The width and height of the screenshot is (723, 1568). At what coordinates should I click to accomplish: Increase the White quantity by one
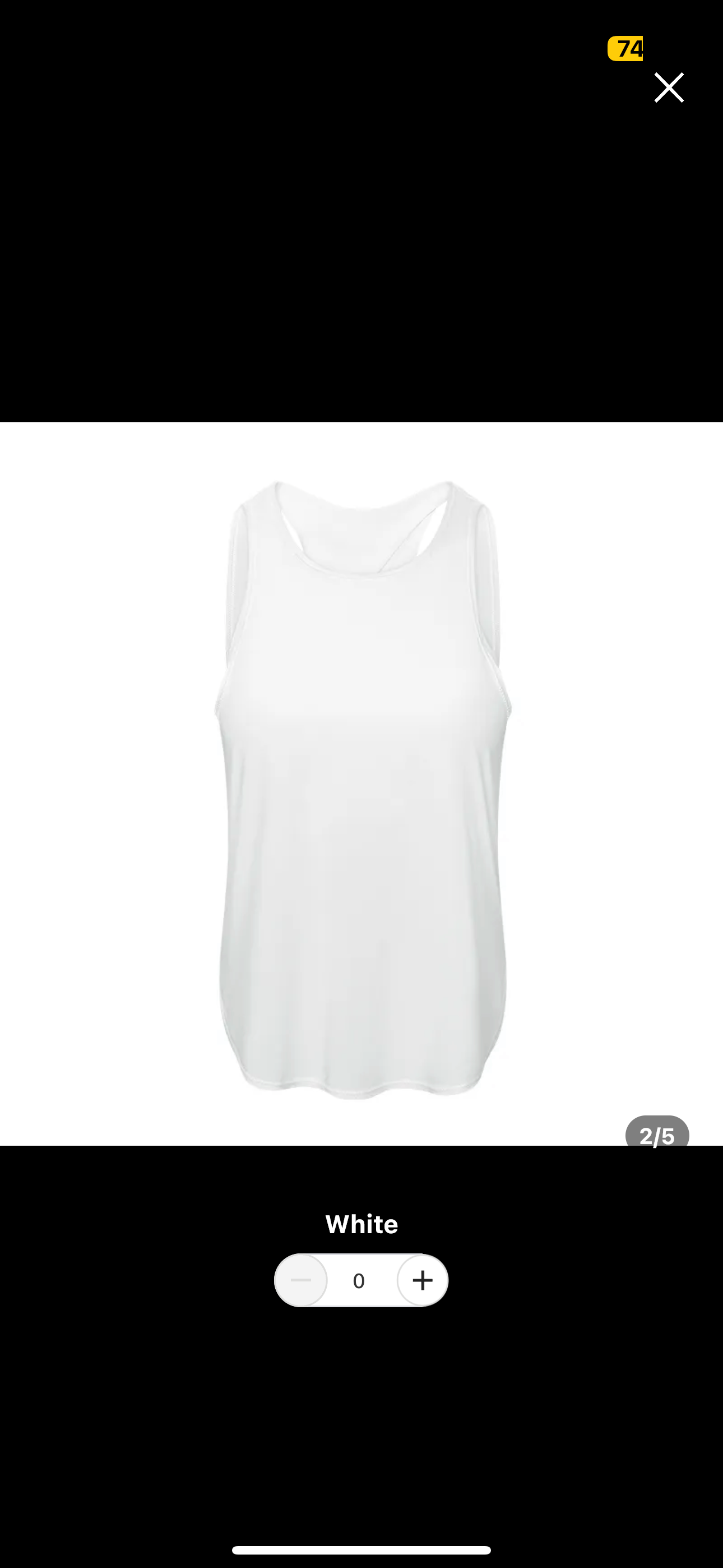click(423, 1280)
